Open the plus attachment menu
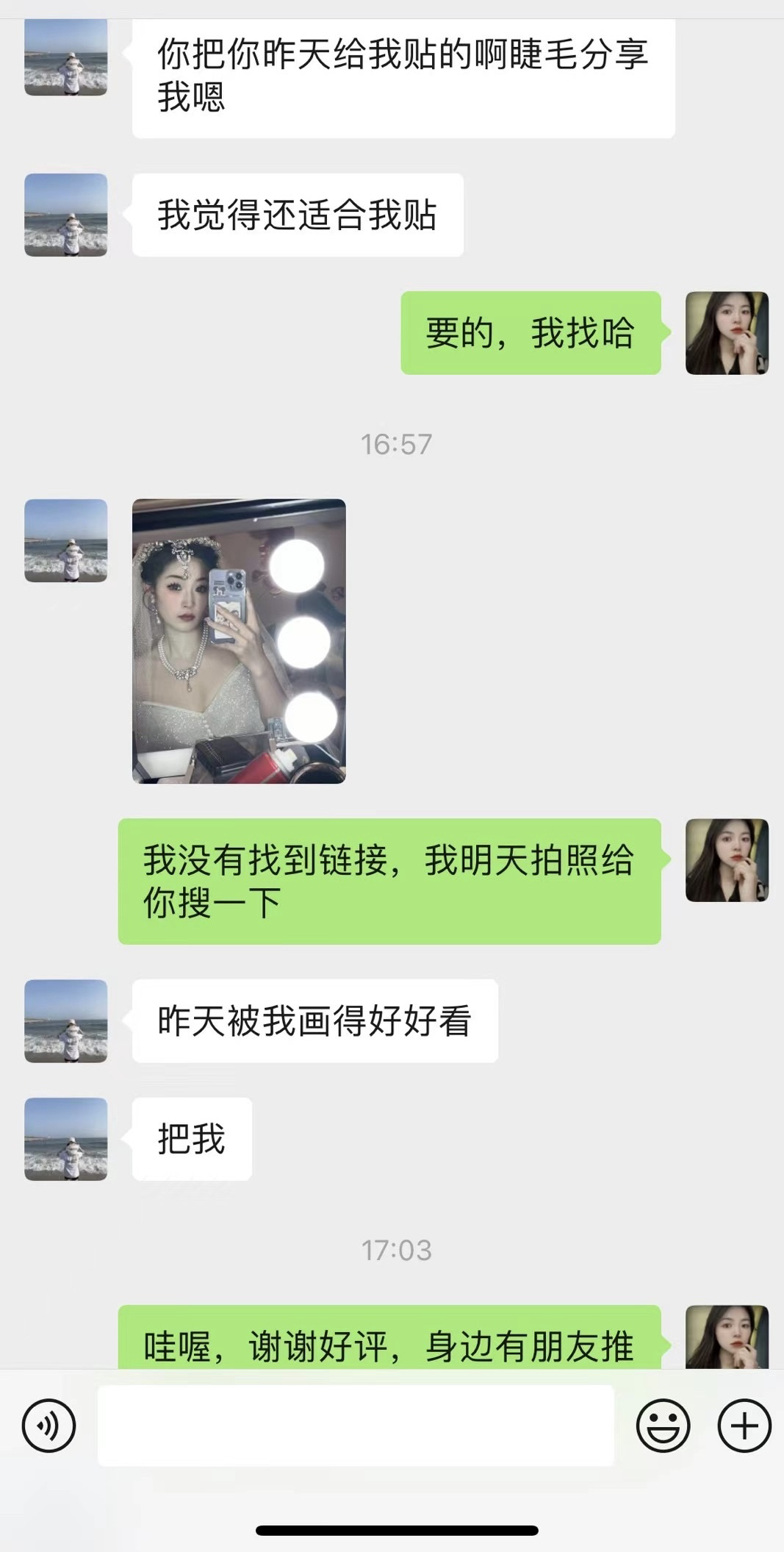 pyautogui.click(x=744, y=1426)
